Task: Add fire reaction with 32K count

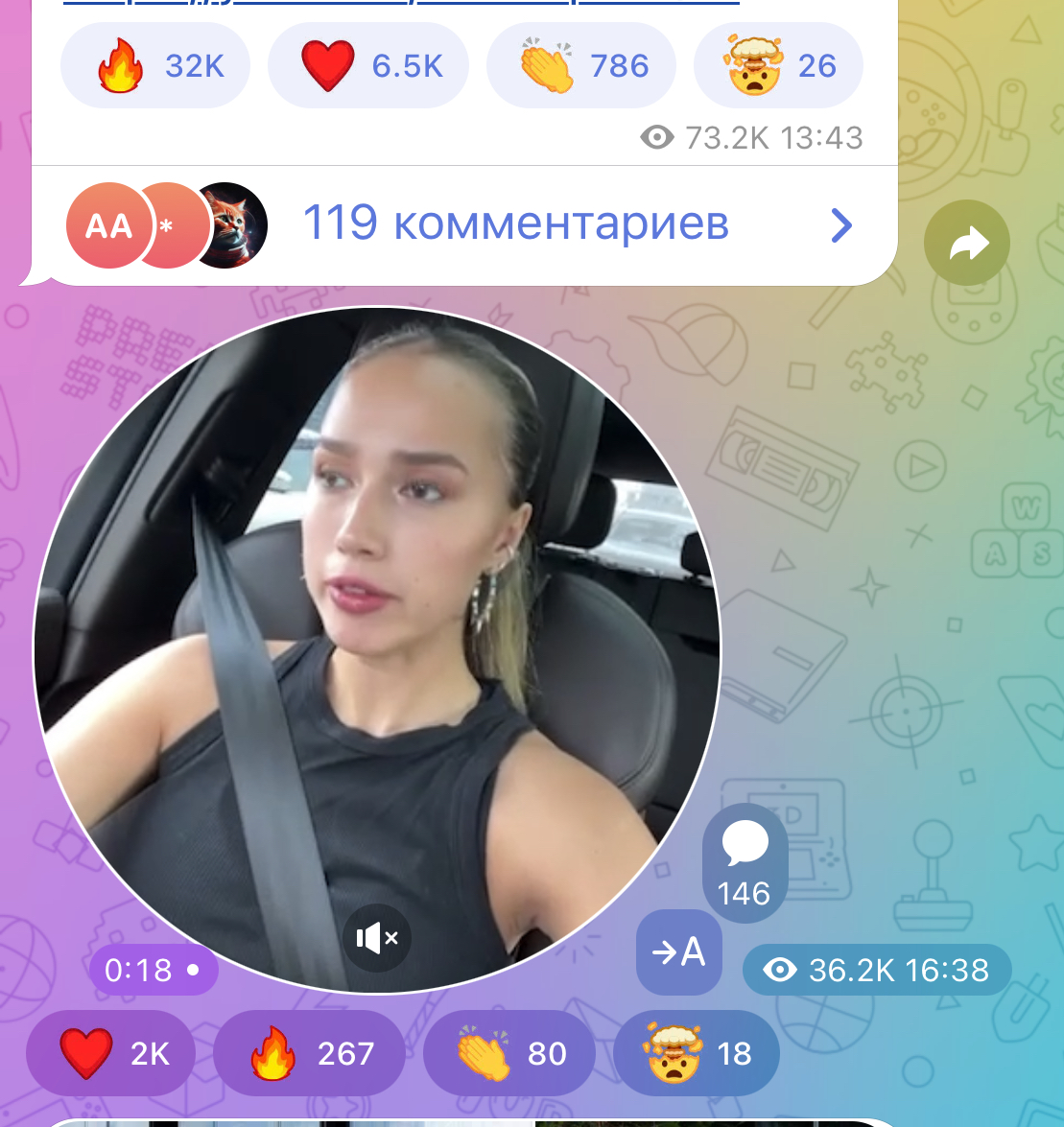Action: [x=155, y=66]
